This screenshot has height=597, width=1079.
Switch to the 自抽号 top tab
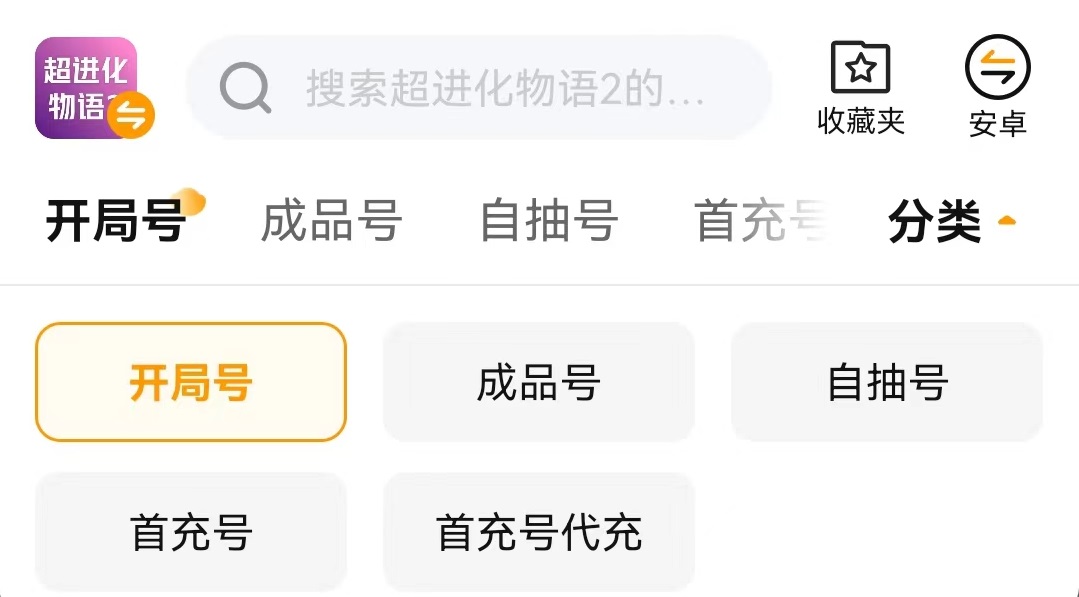[x=548, y=221]
